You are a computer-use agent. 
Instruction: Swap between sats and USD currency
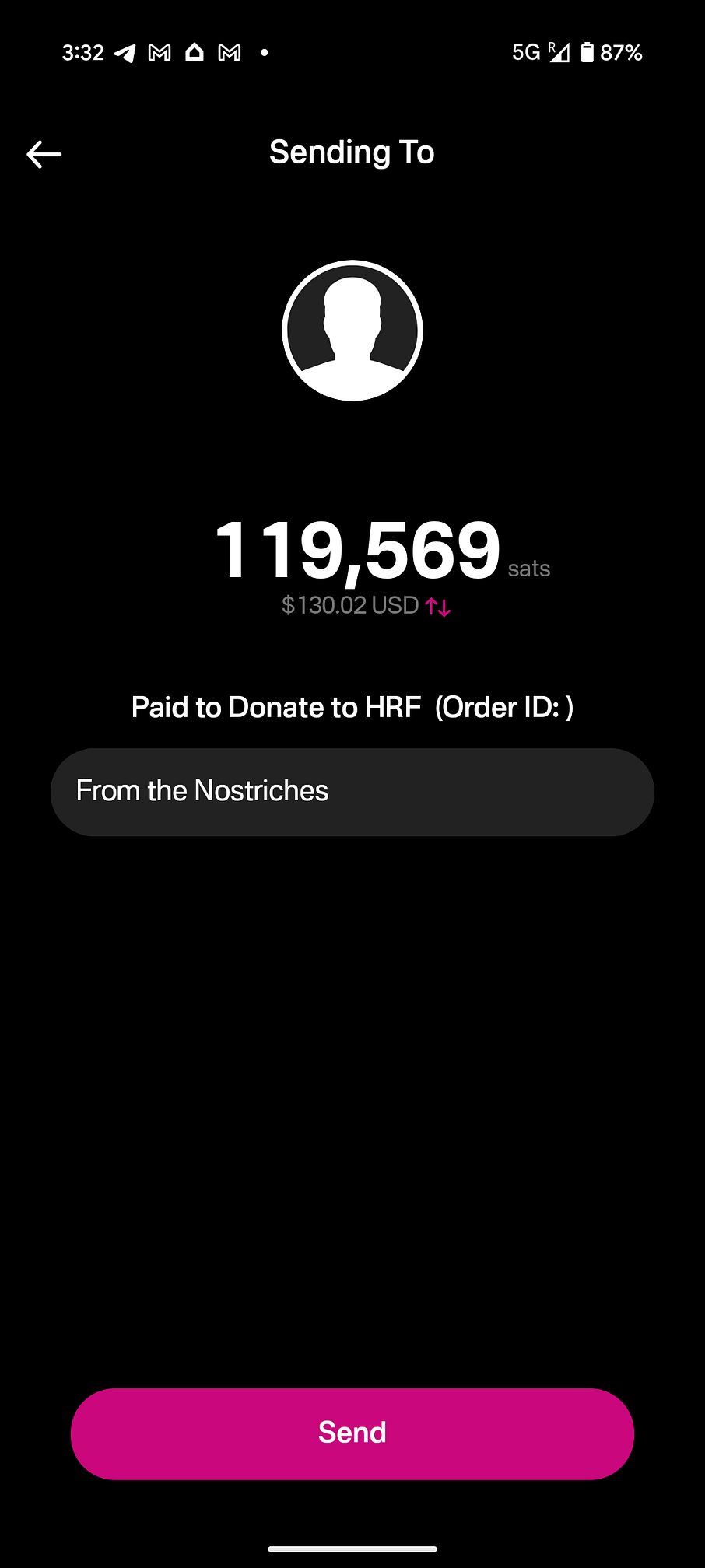tap(438, 607)
